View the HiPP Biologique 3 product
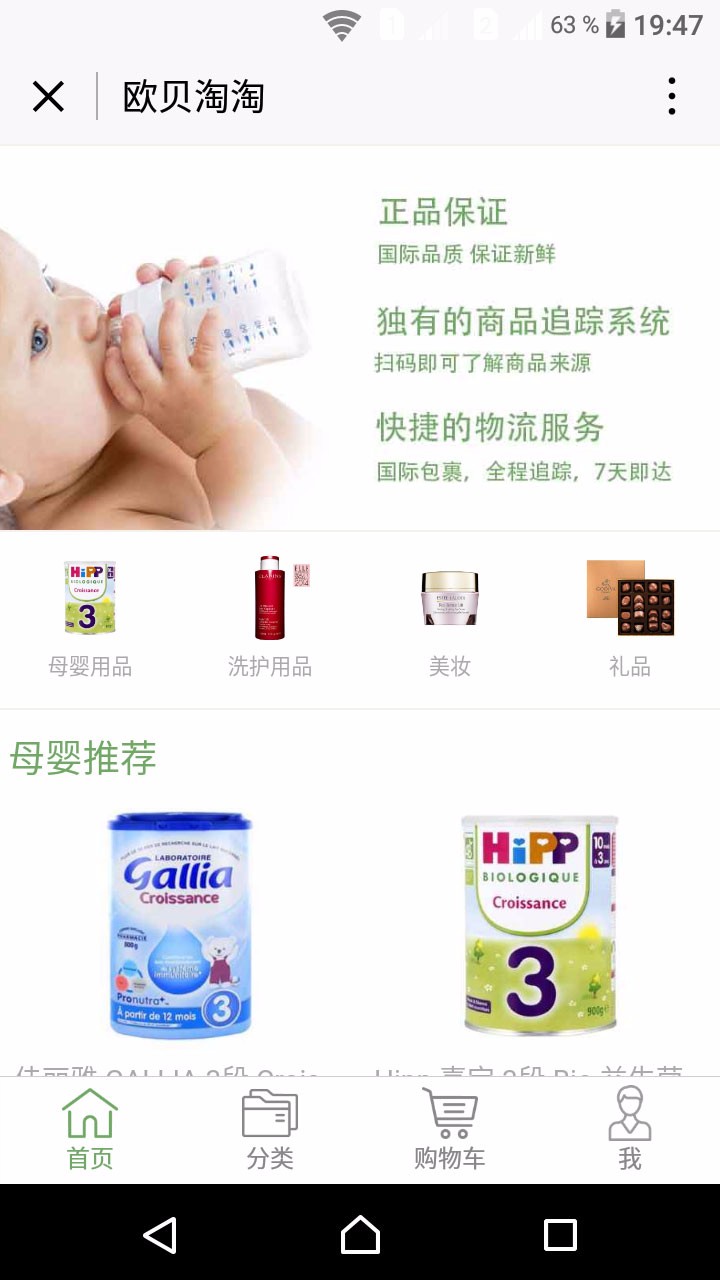 pyautogui.click(x=538, y=925)
